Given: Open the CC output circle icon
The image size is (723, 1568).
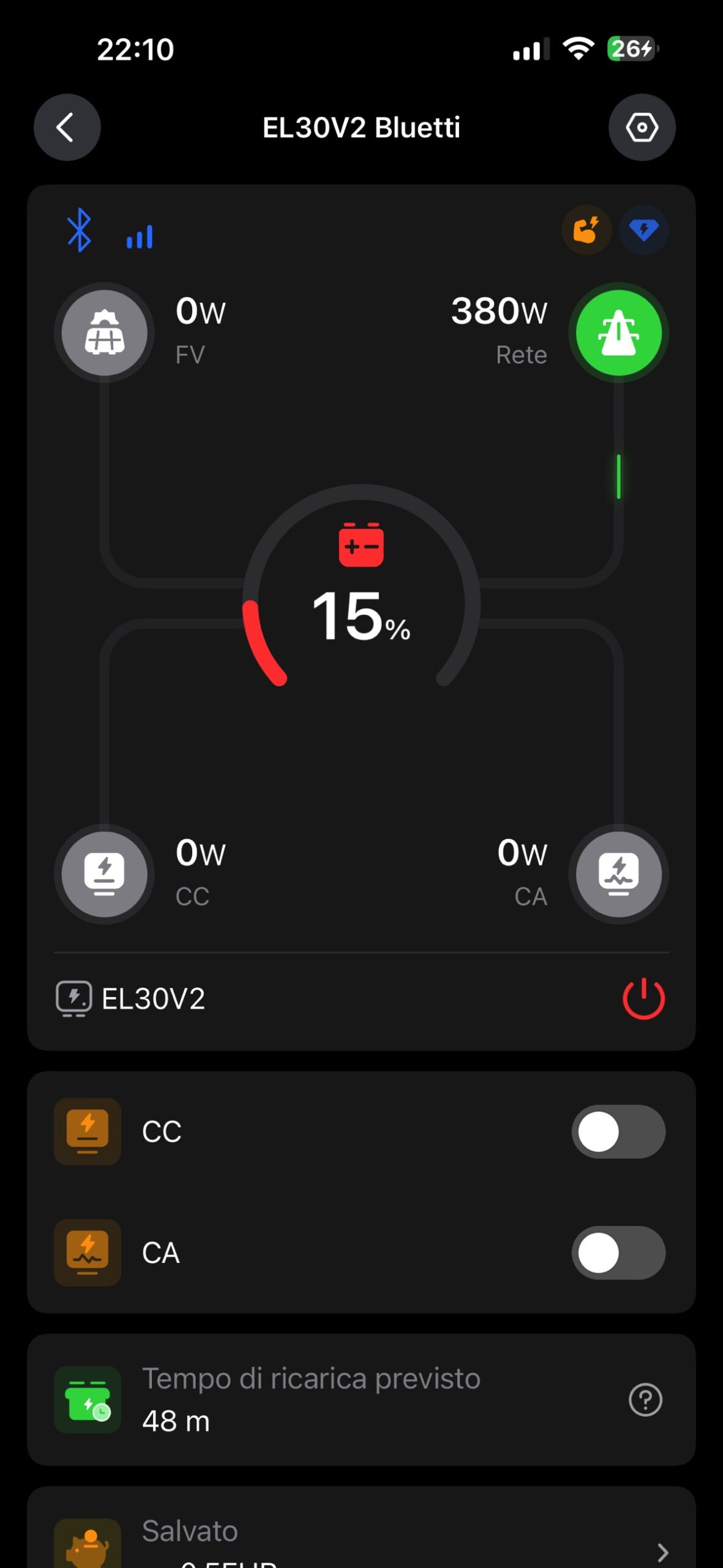Looking at the screenshot, I should 105,873.
